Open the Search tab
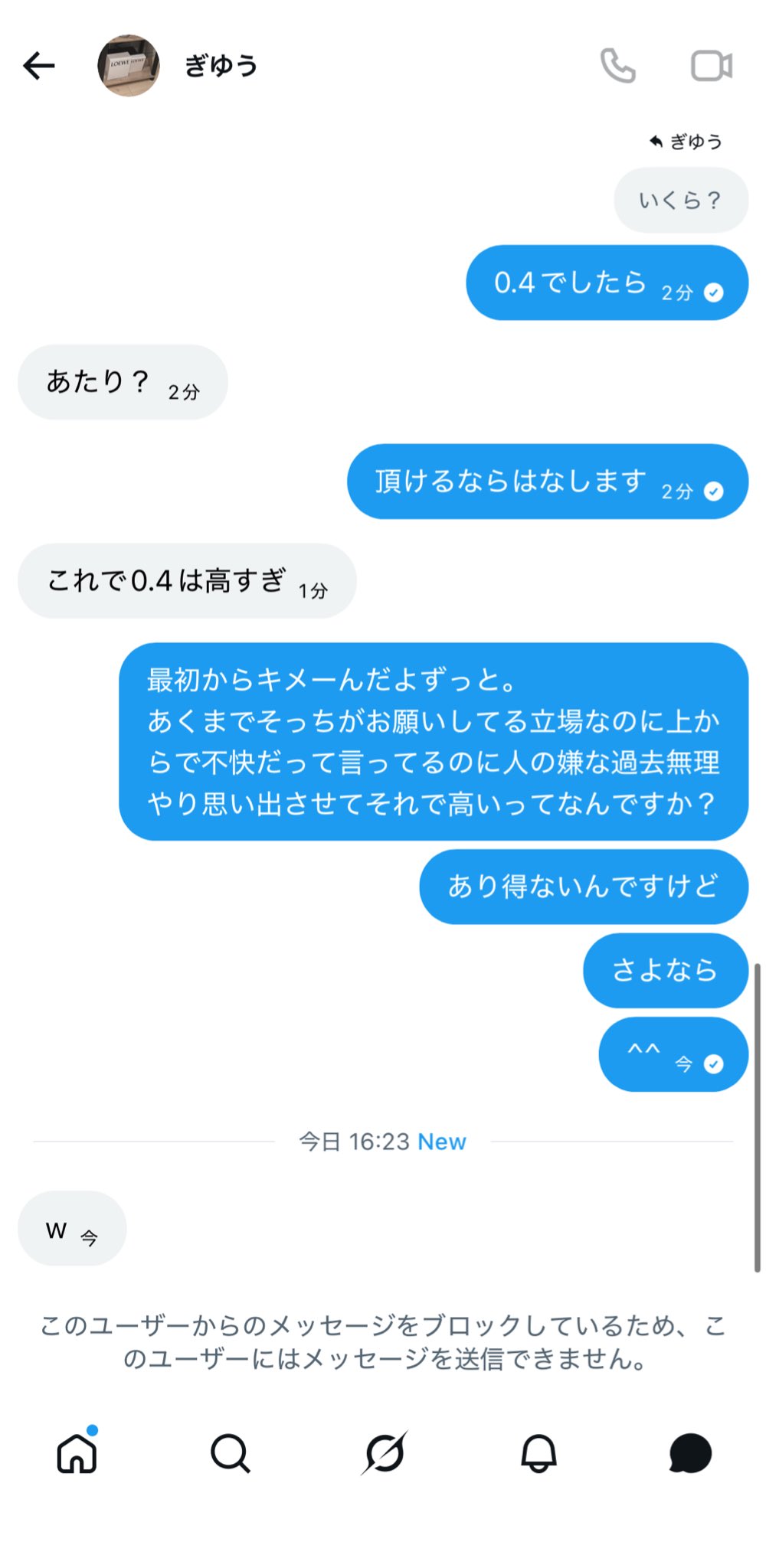 230,1452
